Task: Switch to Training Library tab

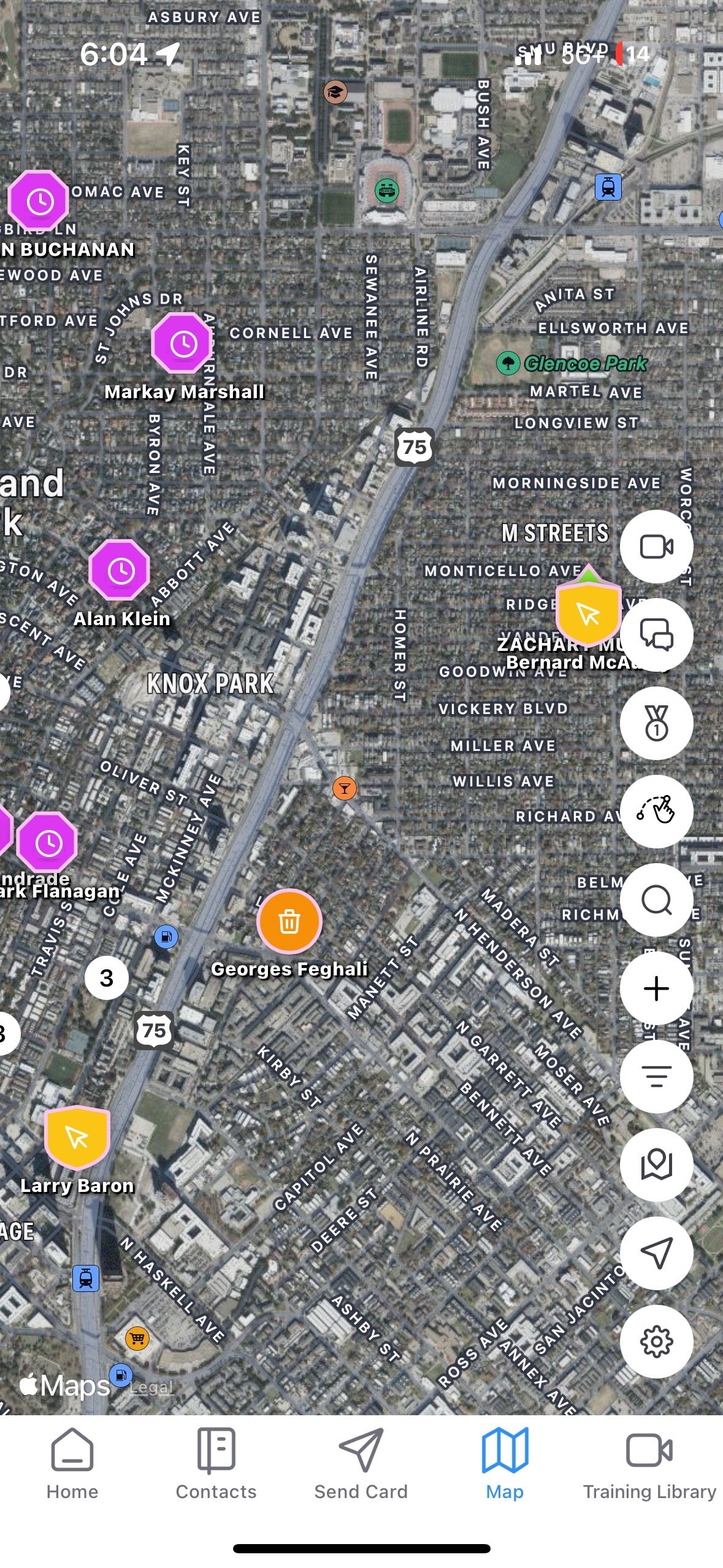Action: (649, 1464)
